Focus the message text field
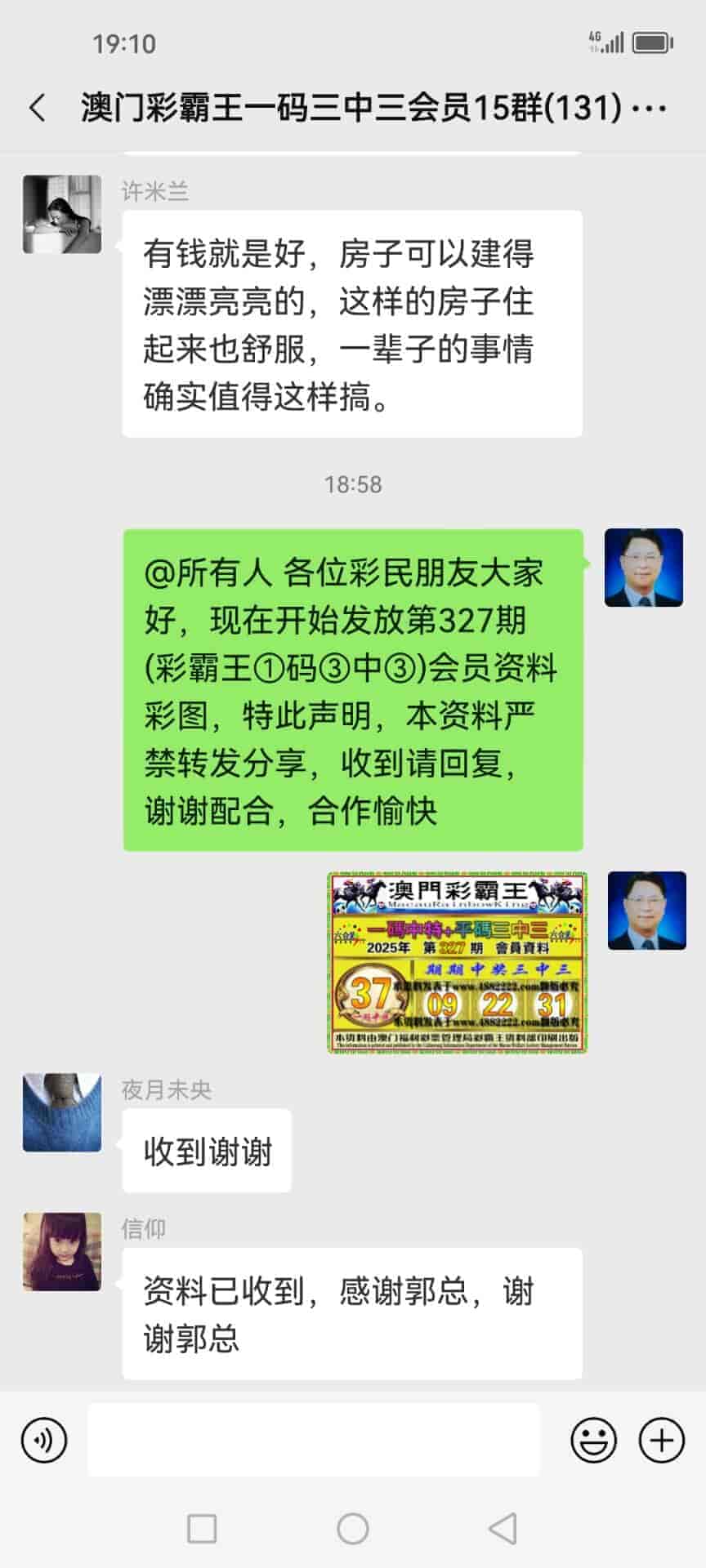706x1568 pixels. 314,1441
